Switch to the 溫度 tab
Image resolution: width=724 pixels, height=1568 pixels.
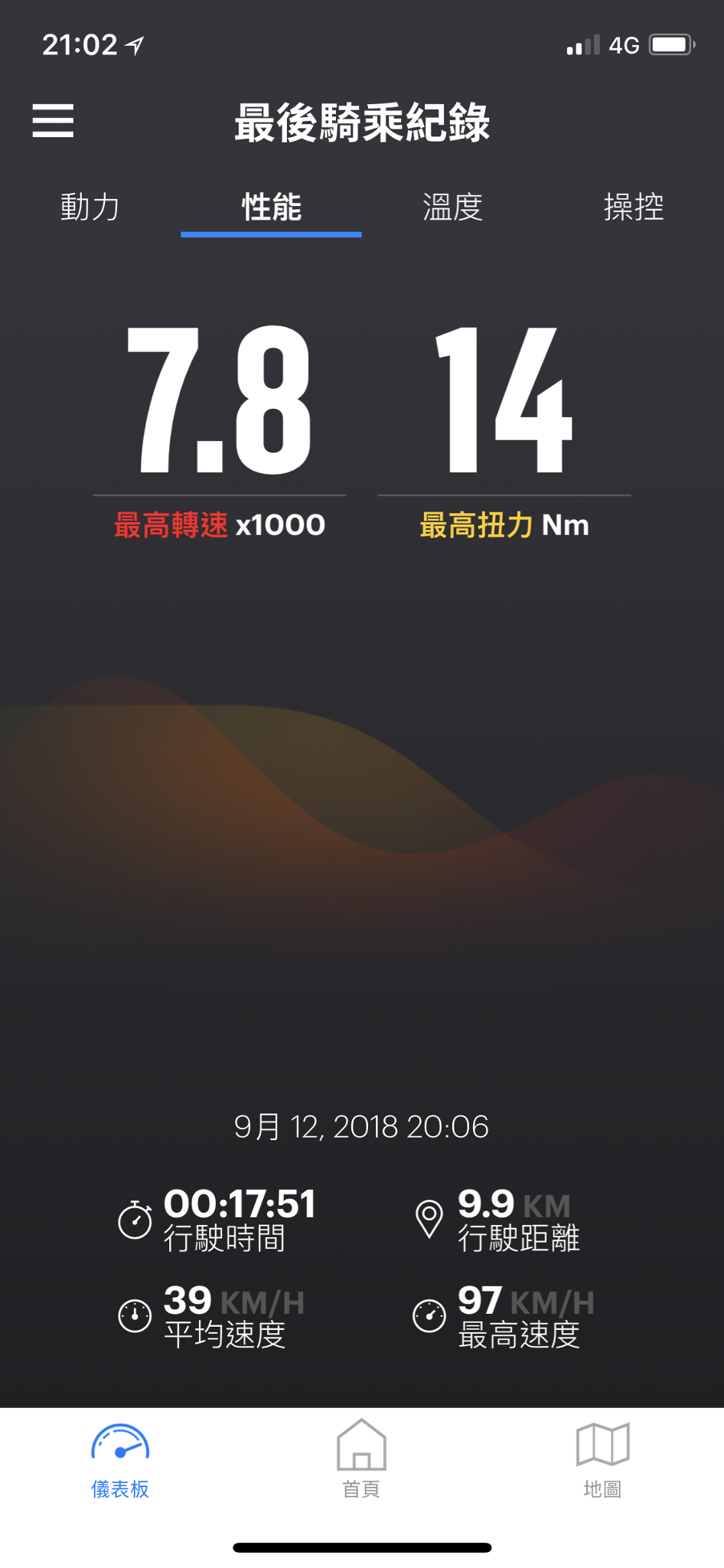[x=452, y=207]
